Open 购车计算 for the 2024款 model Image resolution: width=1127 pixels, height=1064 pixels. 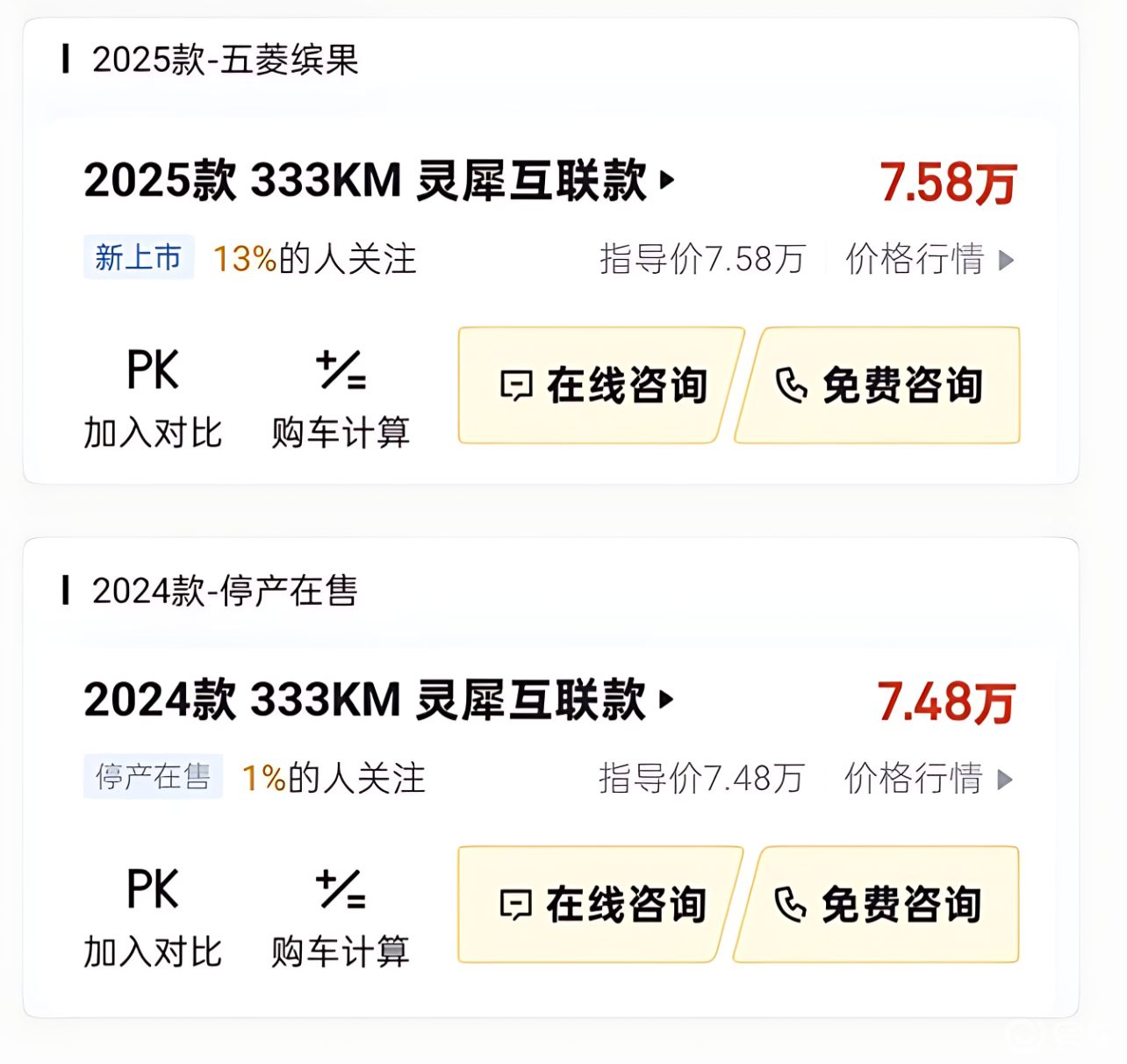click(x=341, y=917)
